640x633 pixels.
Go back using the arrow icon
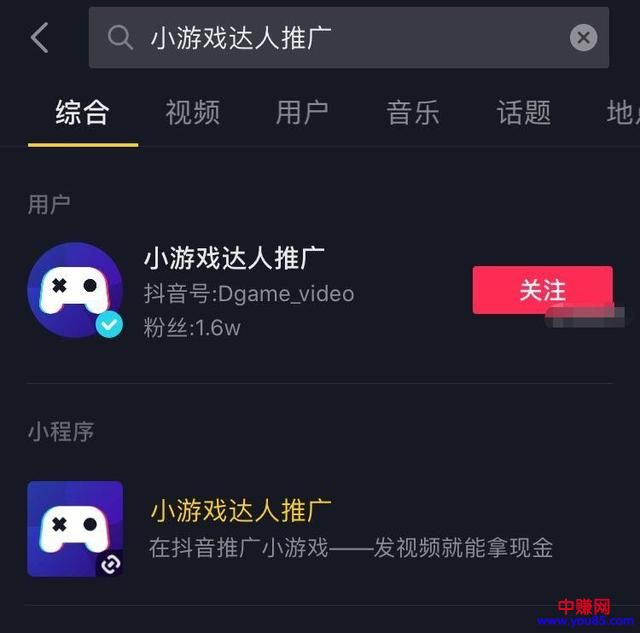click(x=40, y=38)
